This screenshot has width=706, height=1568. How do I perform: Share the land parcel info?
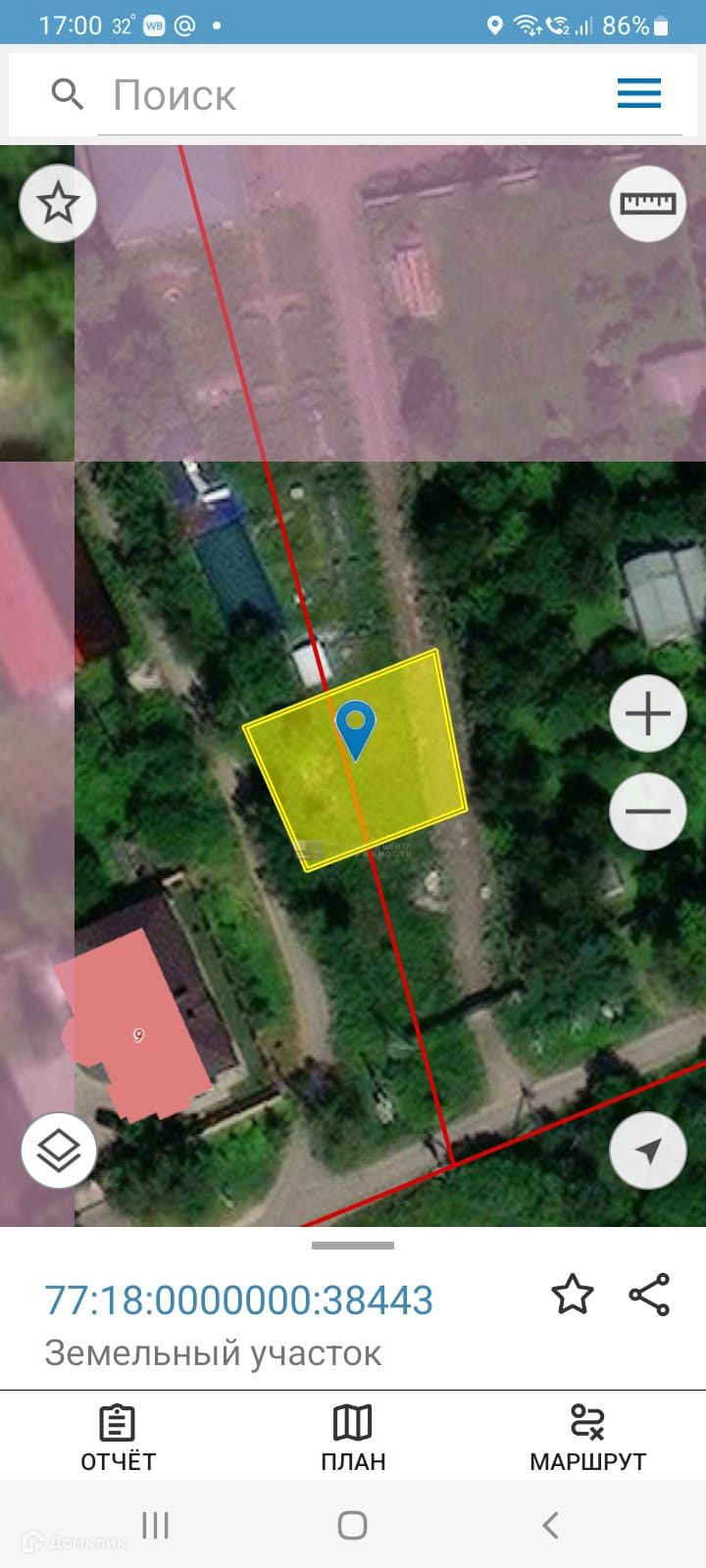point(649,1295)
